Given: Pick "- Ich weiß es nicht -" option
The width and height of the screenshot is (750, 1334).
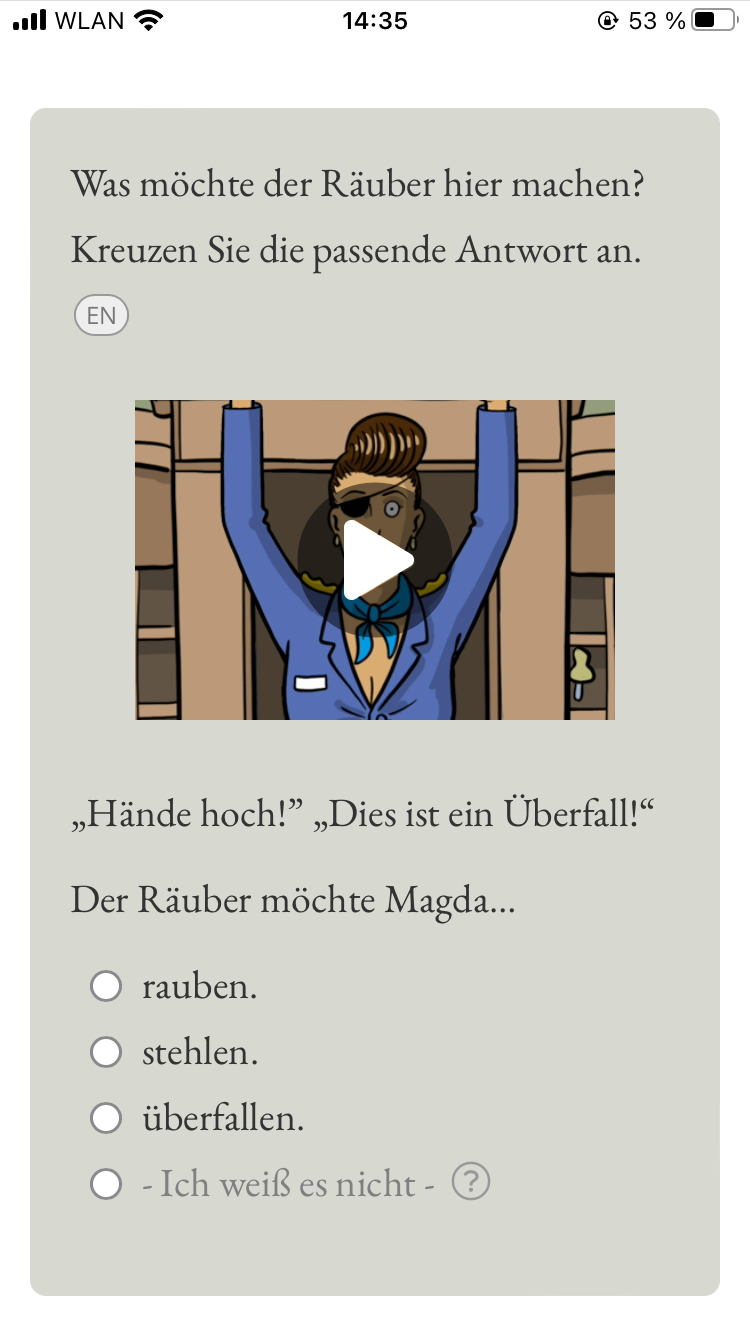Looking at the screenshot, I should coord(106,1184).
